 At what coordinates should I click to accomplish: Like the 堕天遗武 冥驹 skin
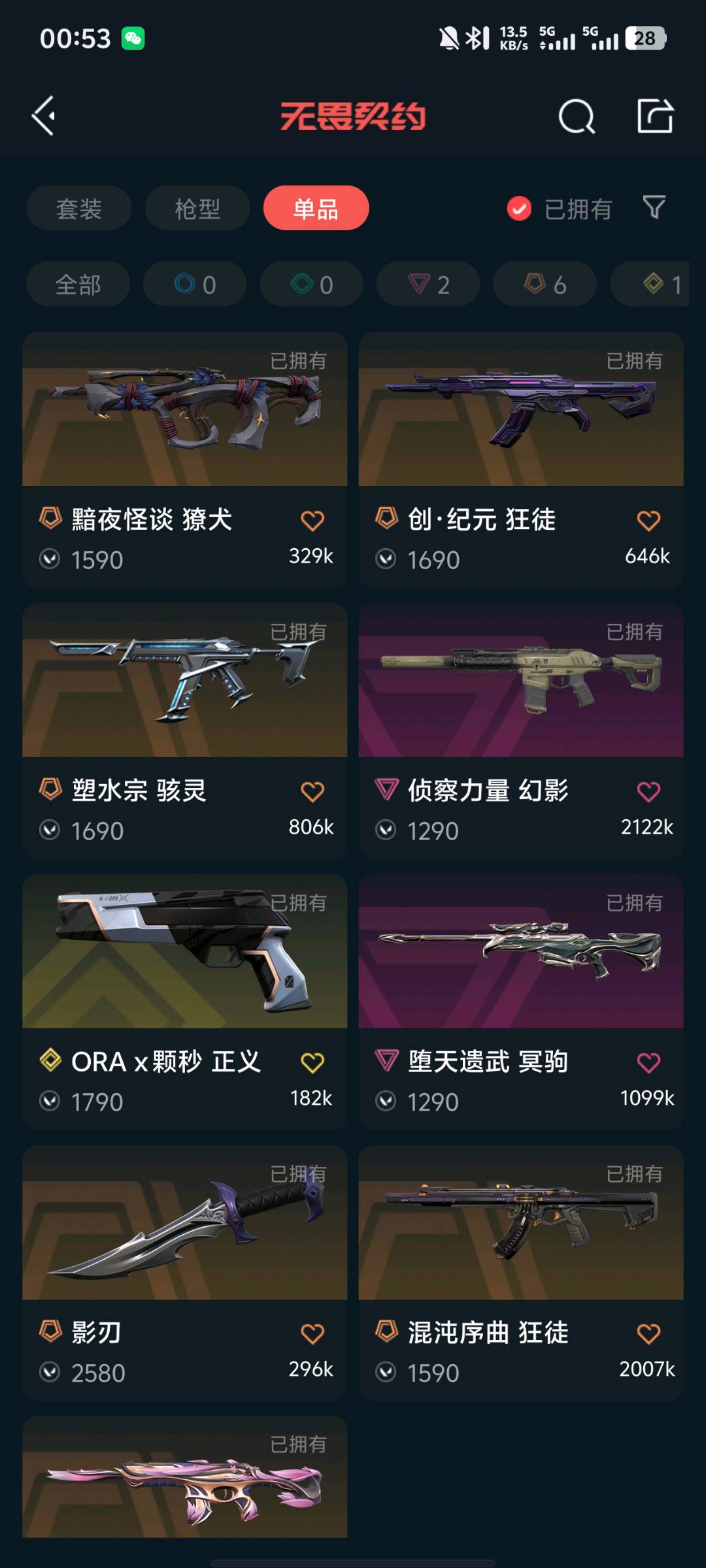coord(648,1063)
